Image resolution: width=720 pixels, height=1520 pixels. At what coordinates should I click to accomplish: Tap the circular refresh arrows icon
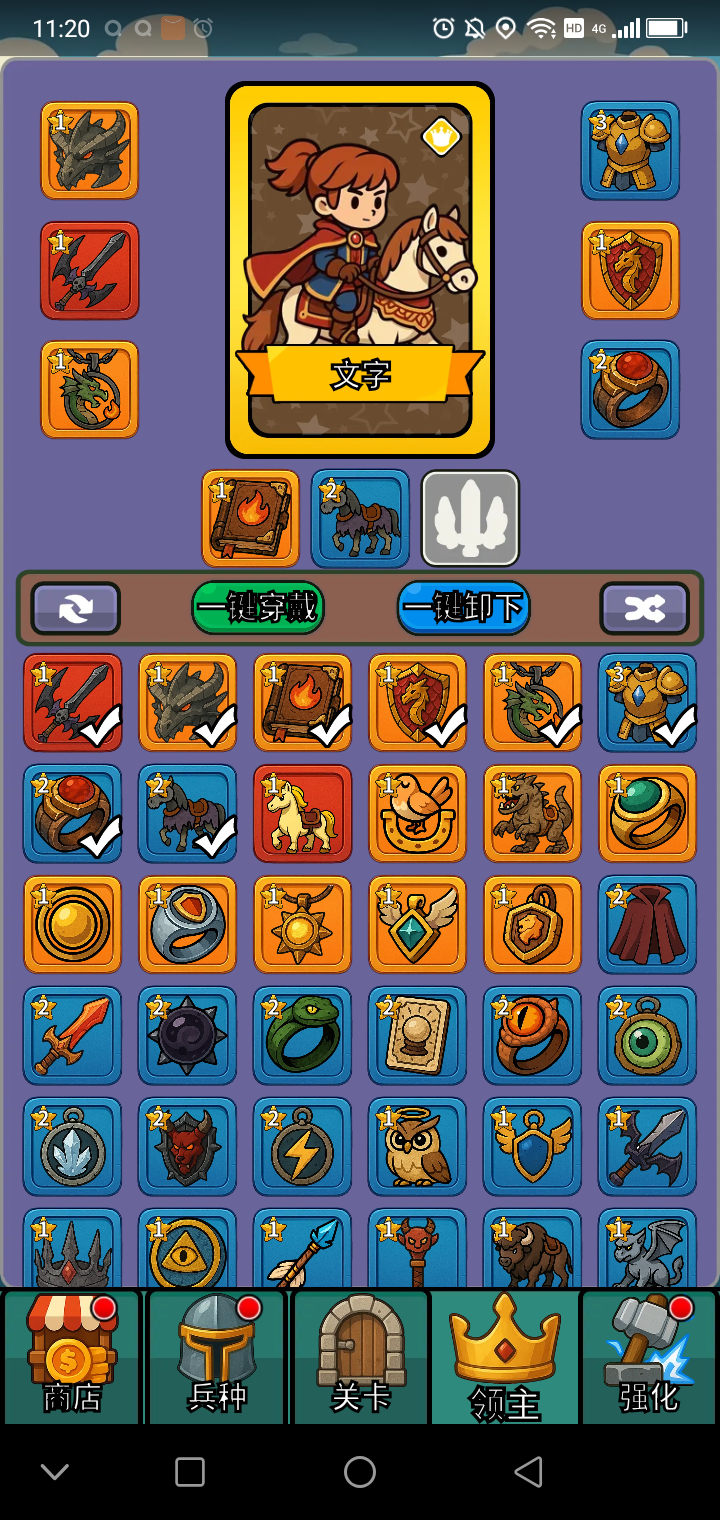click(75, 607)
